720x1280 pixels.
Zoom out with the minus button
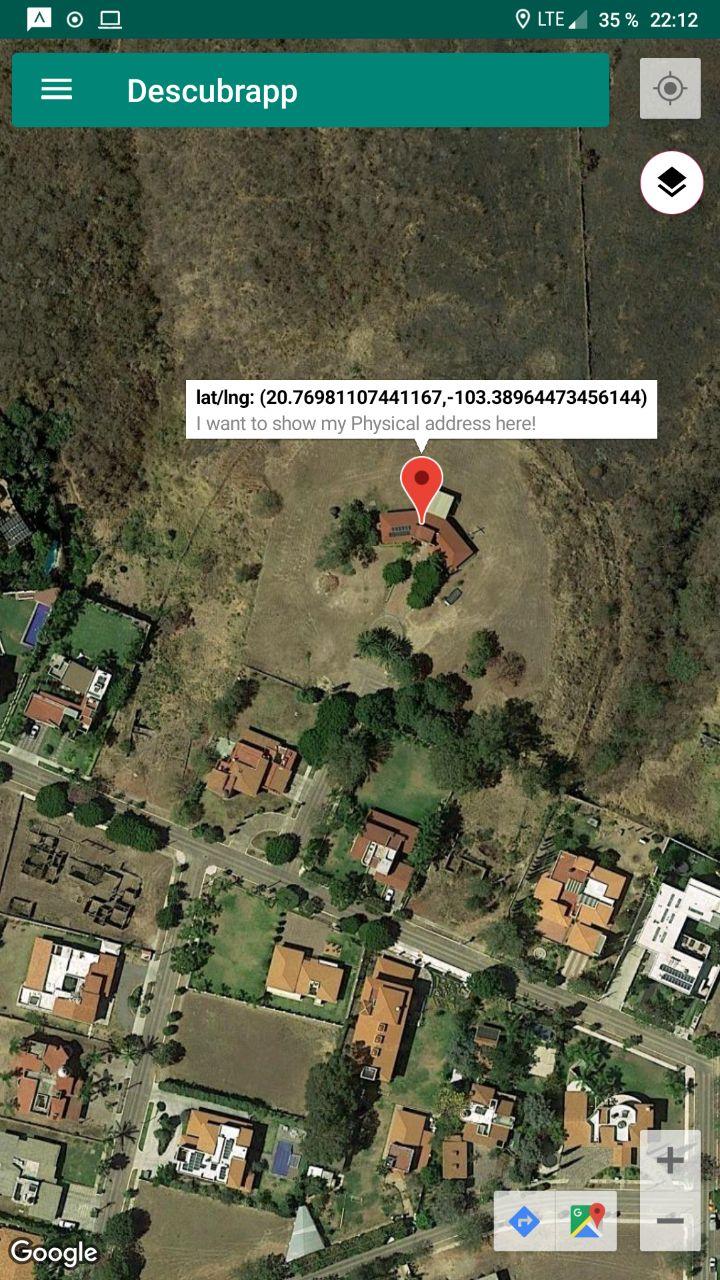tap(670, 1221)
